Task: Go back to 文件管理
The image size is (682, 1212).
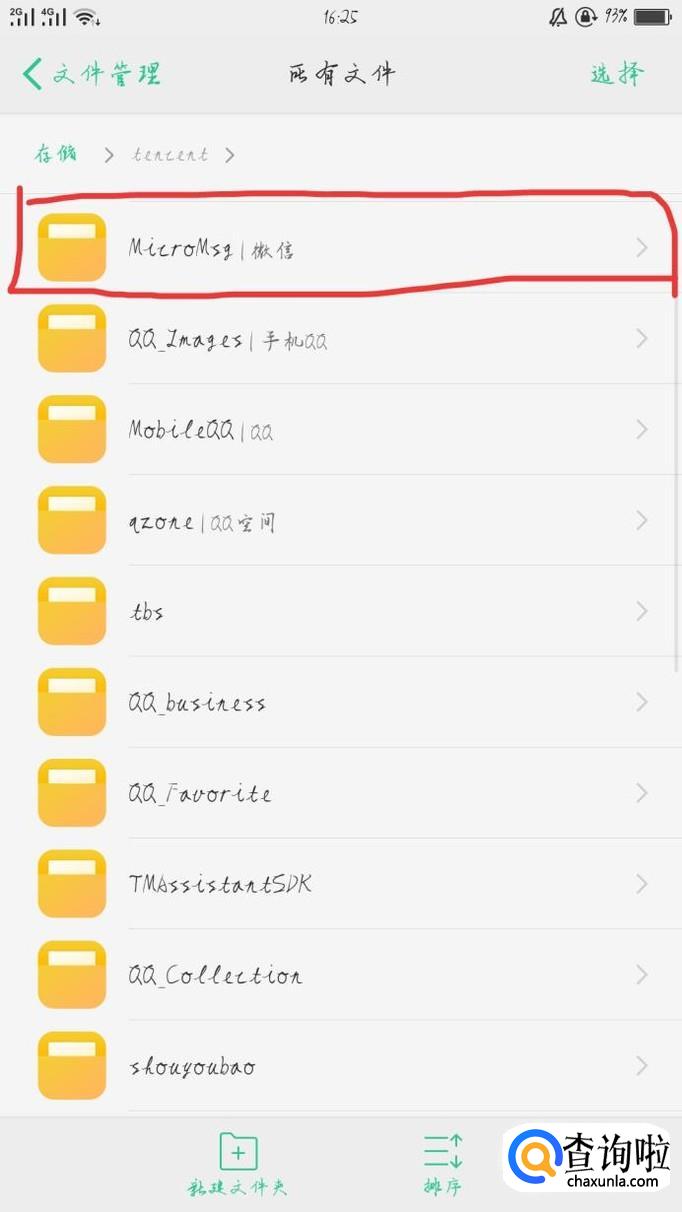Action: tap(91, 73)
